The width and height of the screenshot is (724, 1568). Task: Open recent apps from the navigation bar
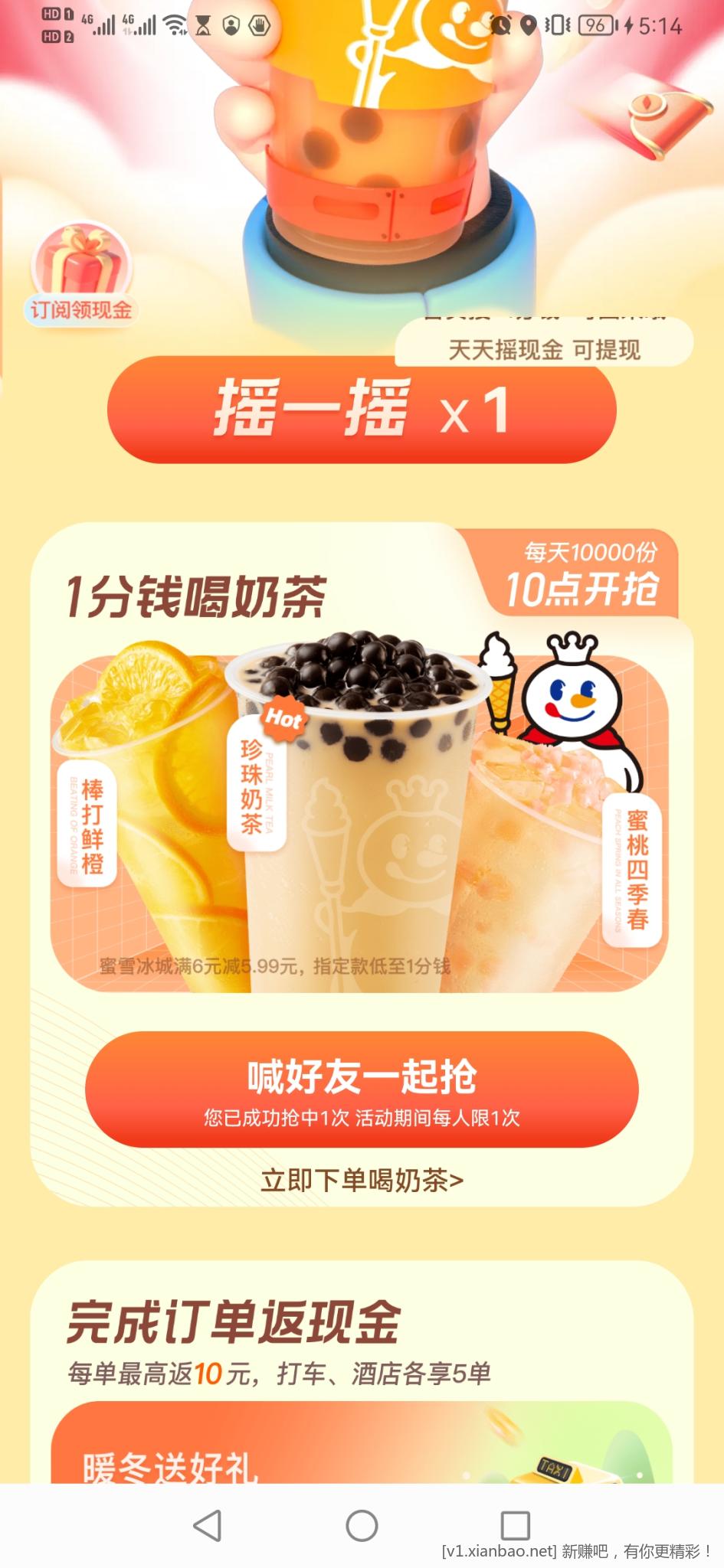pyautogui.click(x=515, y=1525)
